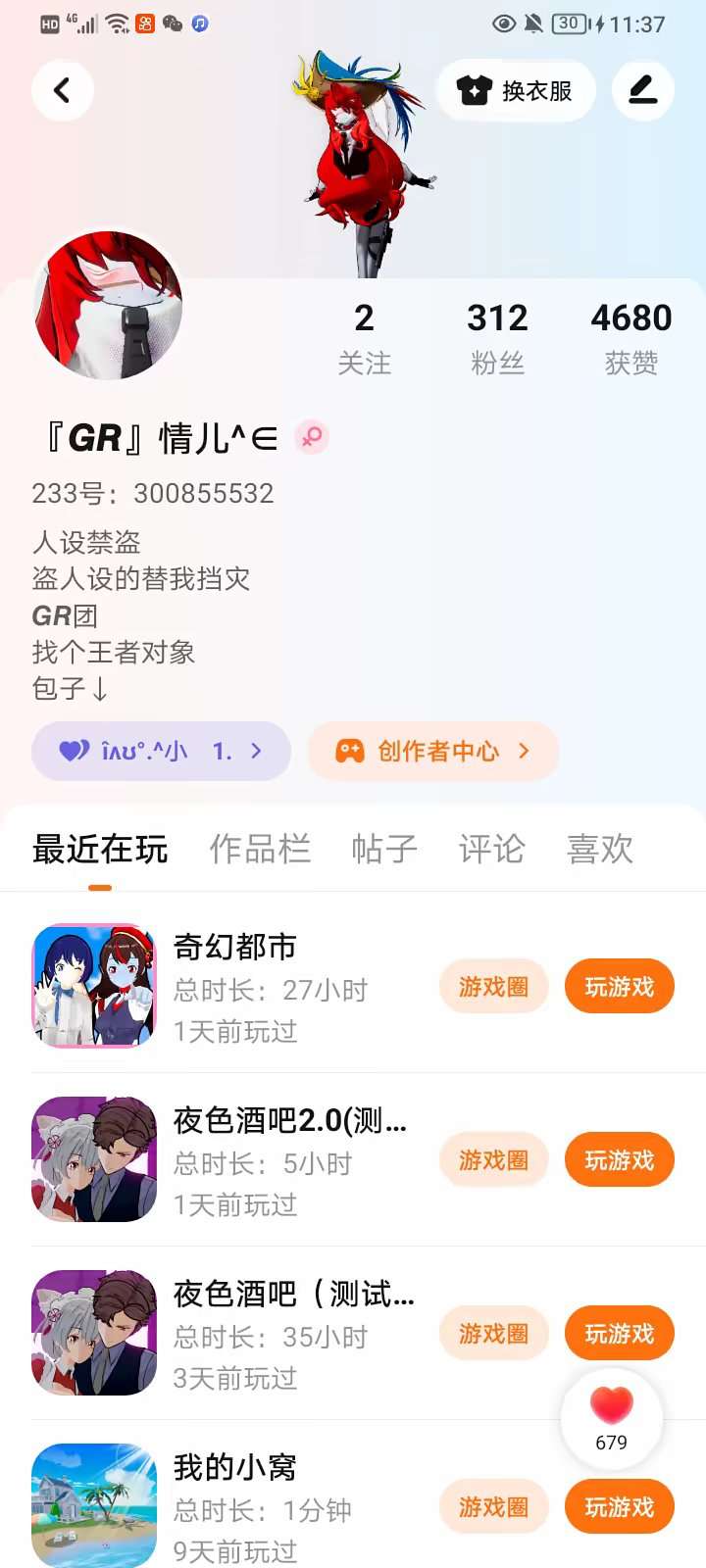Image resolution: width=706 pixels, height=1568 pixels.
Task: Play the game 奇幻都市
Action: (620, 987)
